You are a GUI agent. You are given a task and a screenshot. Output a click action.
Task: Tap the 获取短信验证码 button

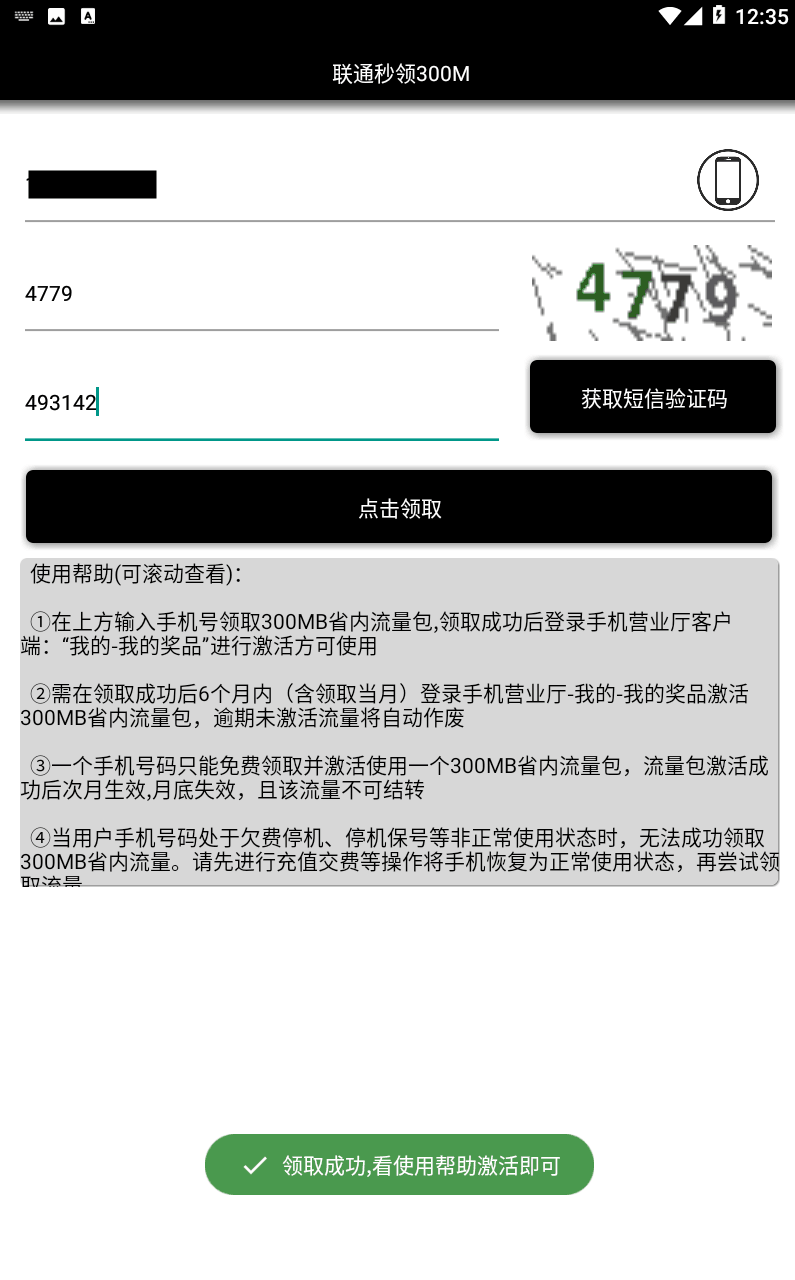pyautogui.click(x=653, y=397)
